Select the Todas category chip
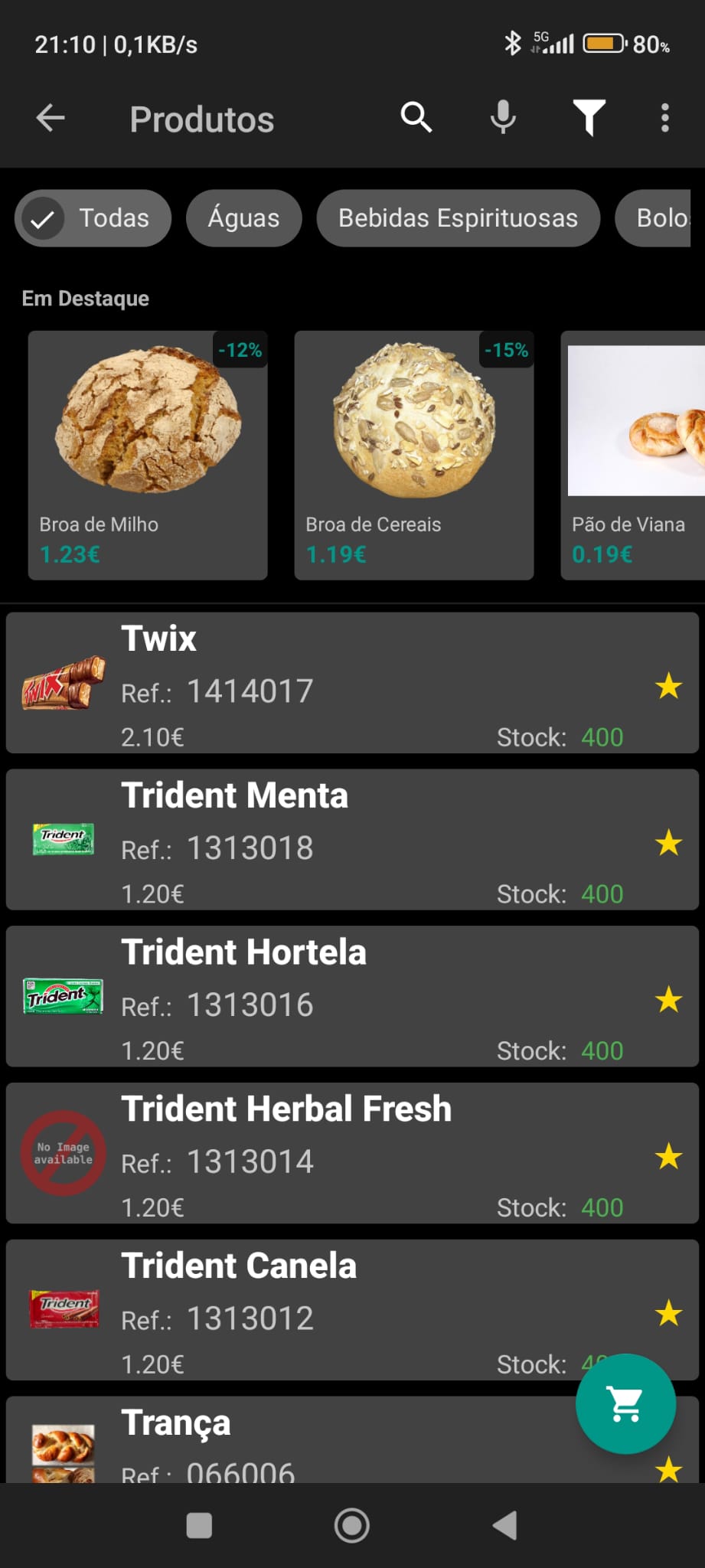This screenshot has width=705, height=1568. (x=93, y=218)
